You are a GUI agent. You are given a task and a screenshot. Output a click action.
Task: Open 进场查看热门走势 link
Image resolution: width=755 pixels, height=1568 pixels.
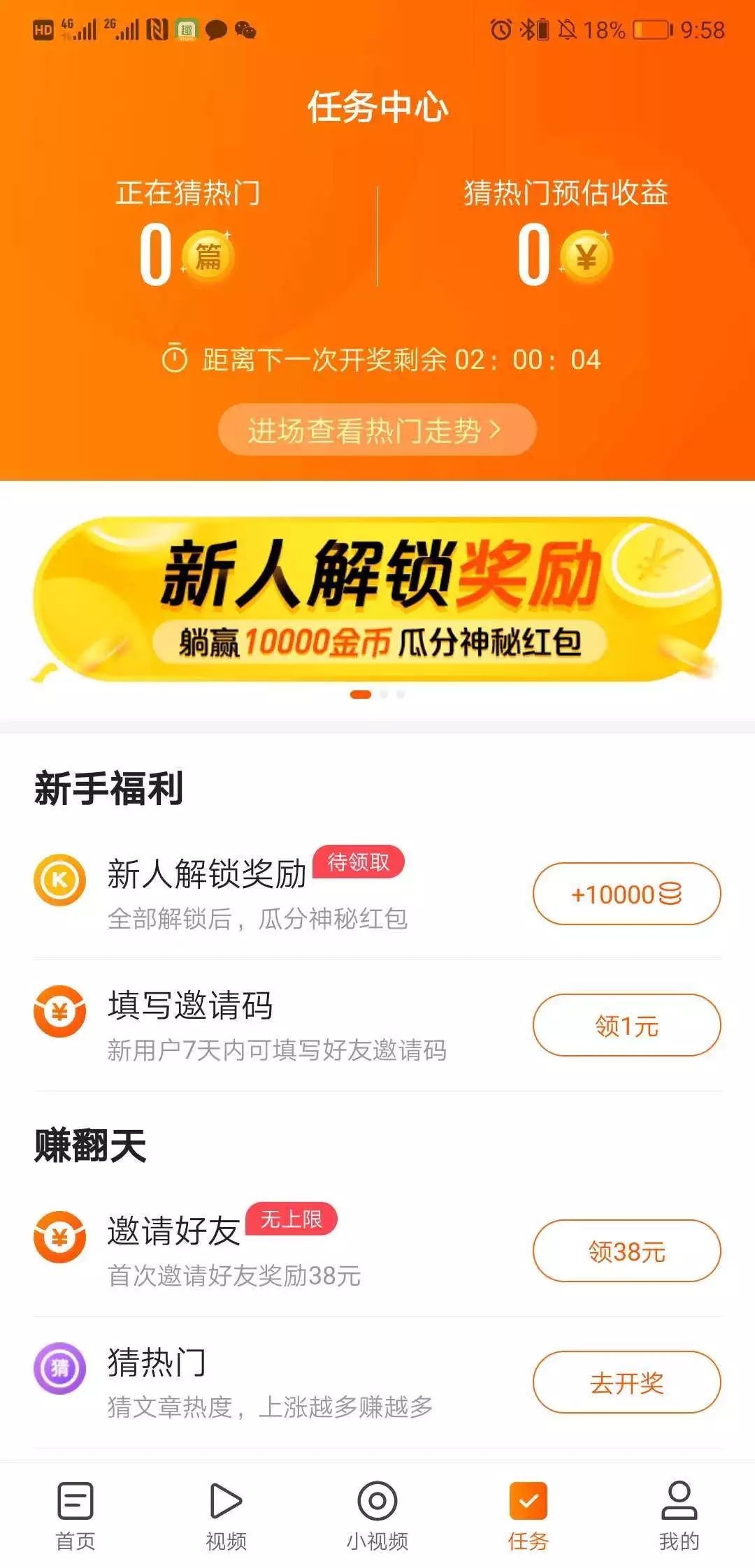pyautogui.click(x=376, y=430)
